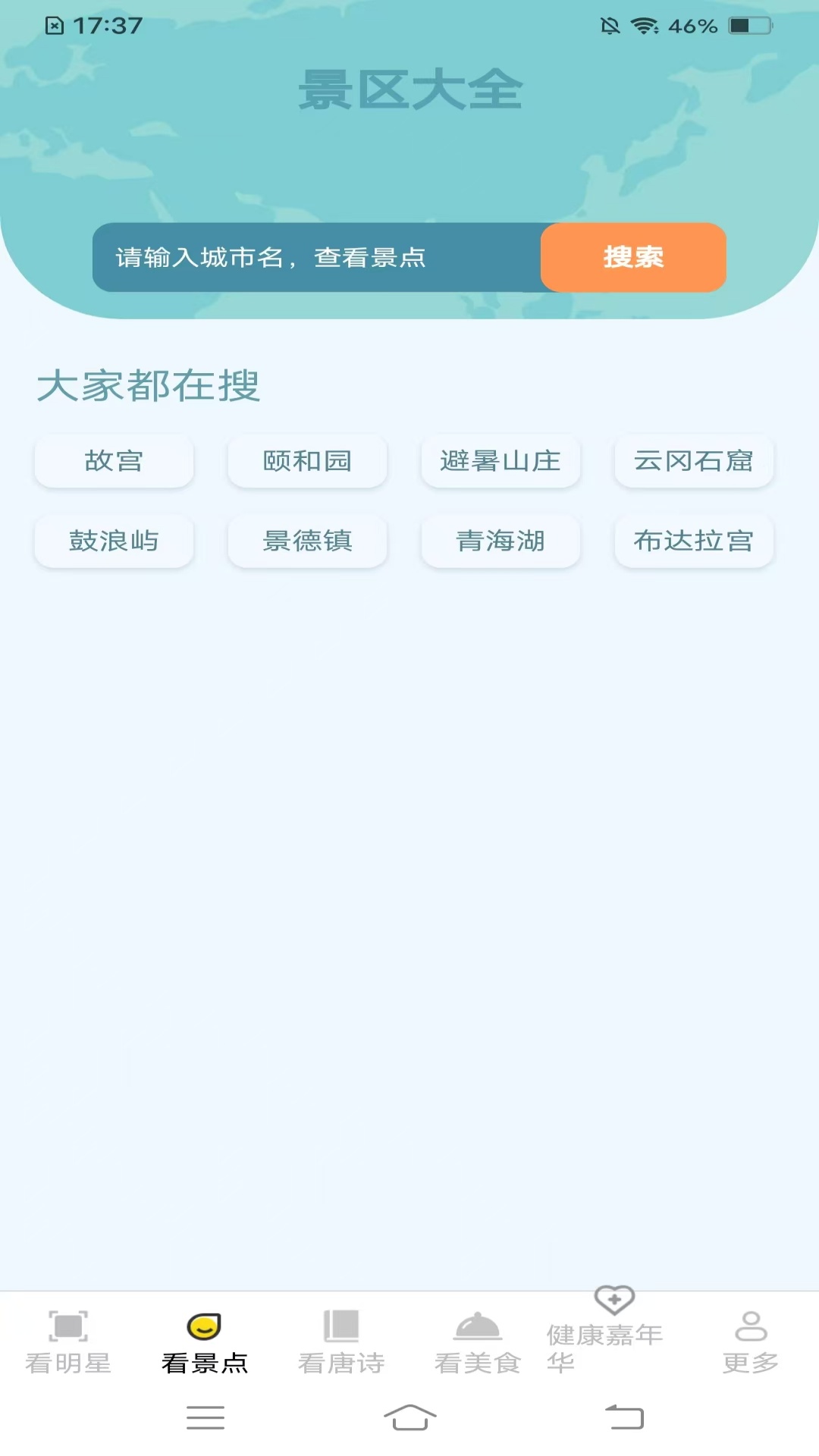Choose 鼓浪屿 from trending searches
Screen dimensions: 819x1456
point(114,541)
